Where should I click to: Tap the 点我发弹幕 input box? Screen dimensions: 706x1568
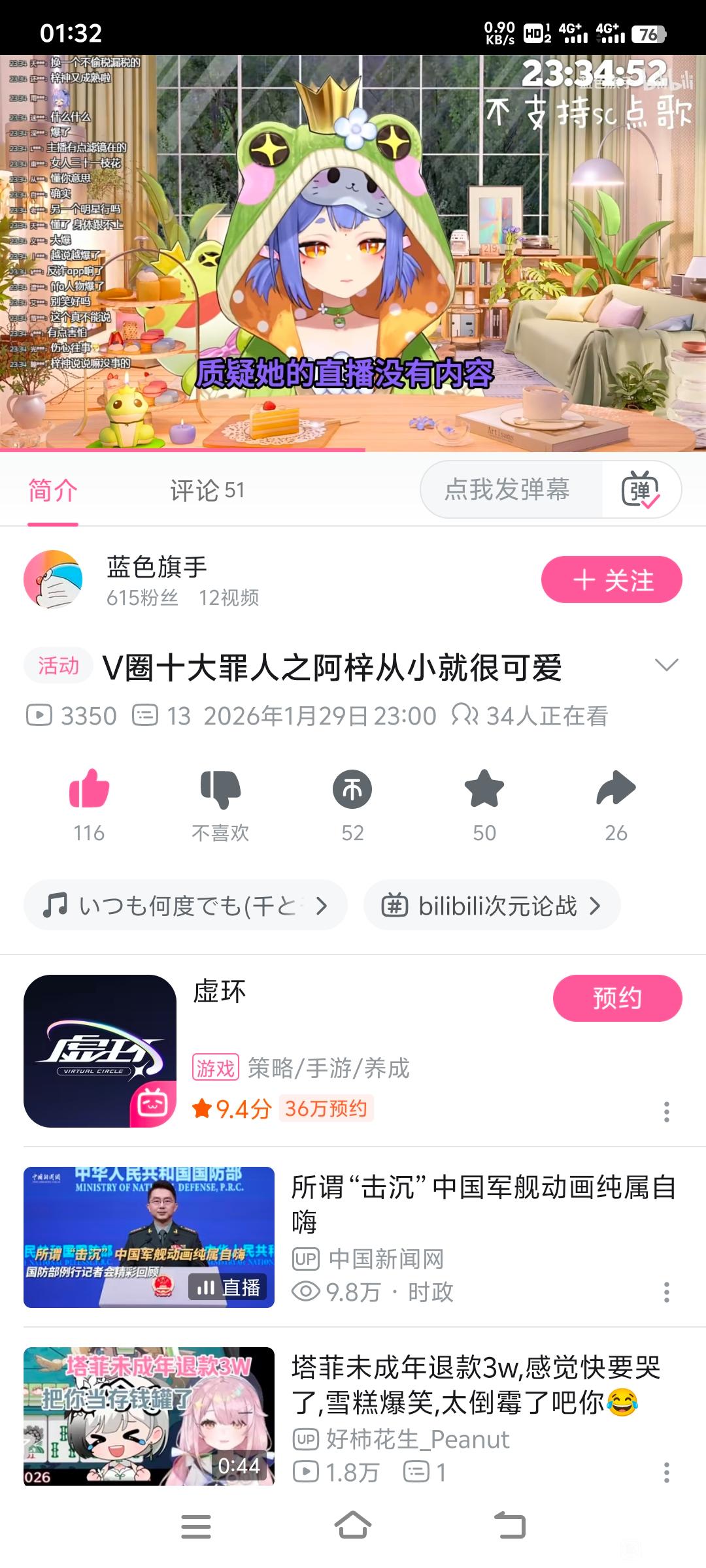pyautogui.click(x=507, y=489)
